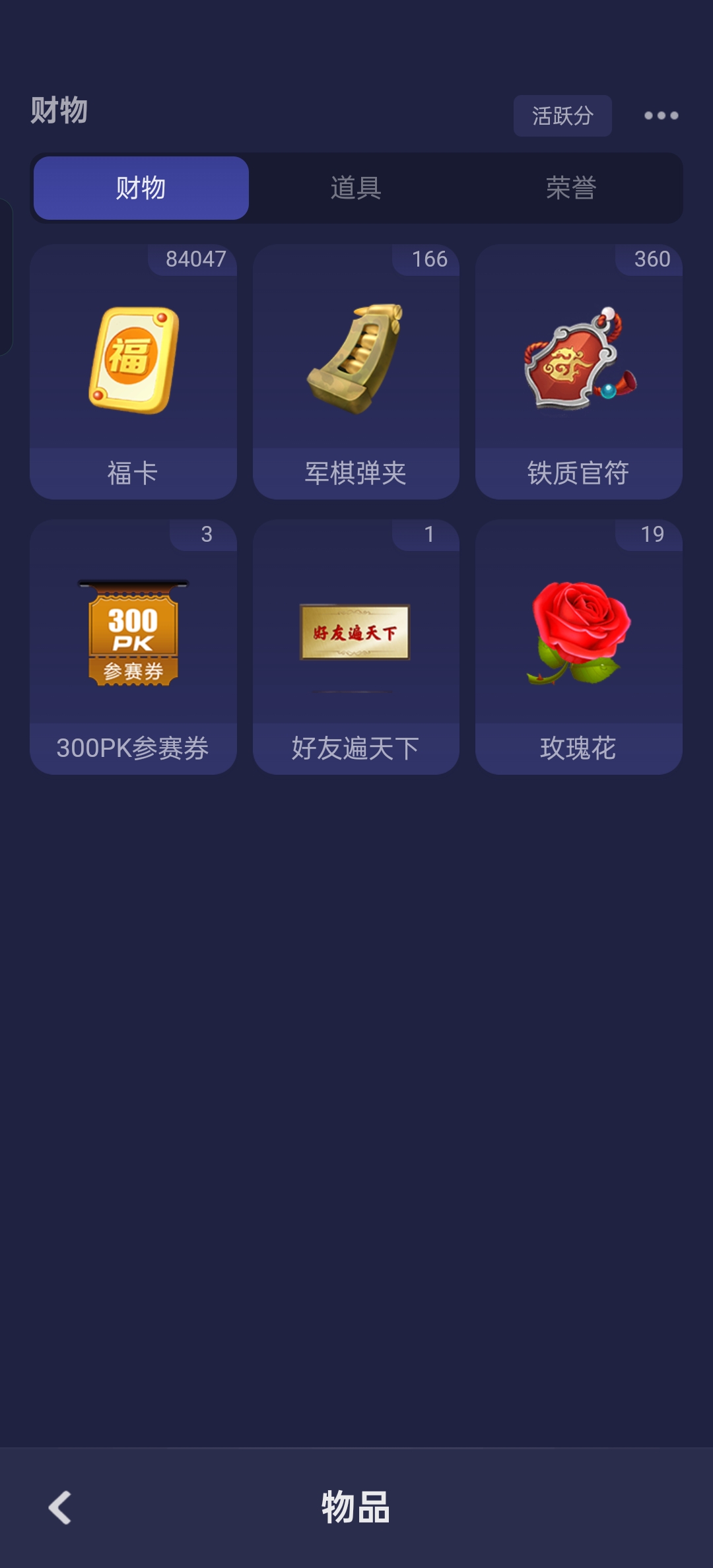Open the 军棋弹夹 item card
The width and height of the screenshot is (713, 1568).
tap(356, 372)
